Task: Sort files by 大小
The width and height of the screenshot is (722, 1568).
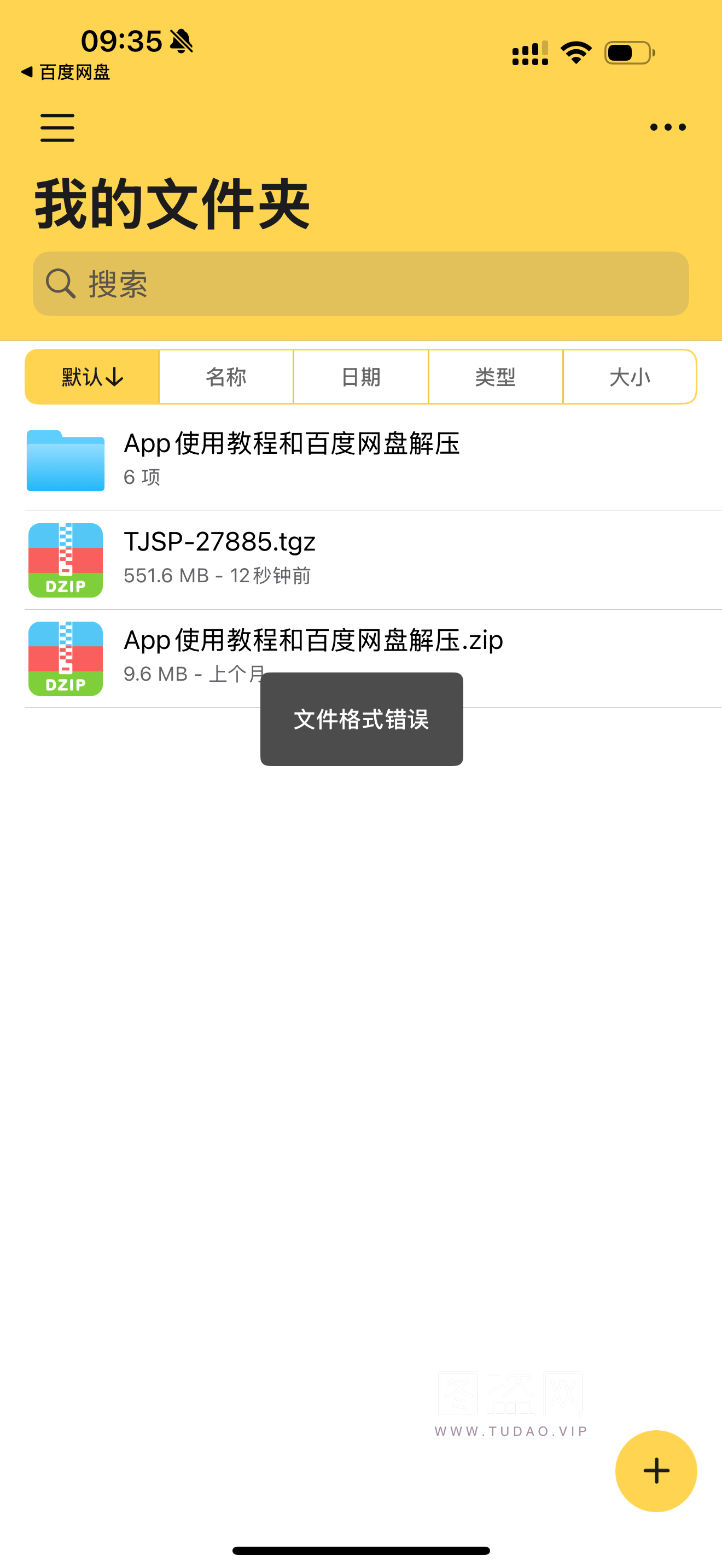Action: pyautogui.click(x=630, y=377)
